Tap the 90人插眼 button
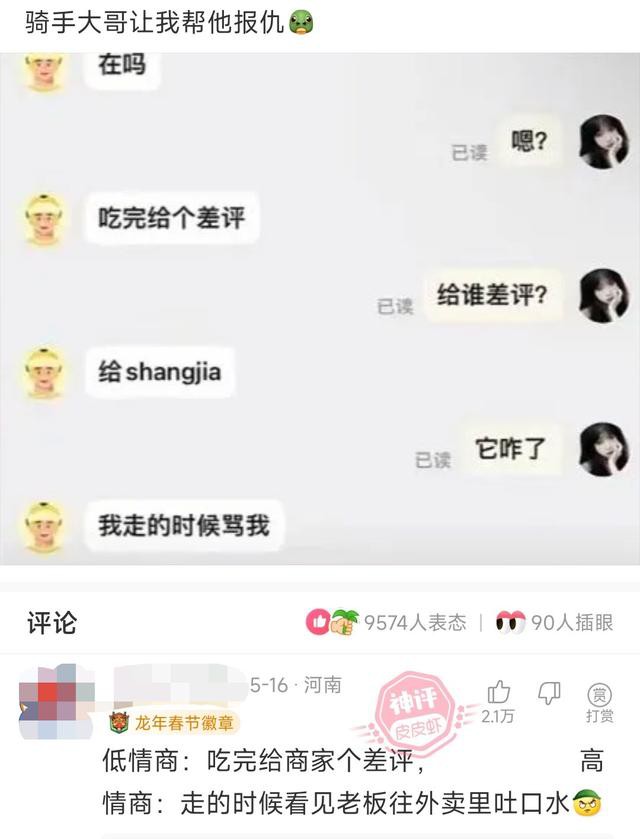This screenshot has height=839, width=640. [555, 622]
